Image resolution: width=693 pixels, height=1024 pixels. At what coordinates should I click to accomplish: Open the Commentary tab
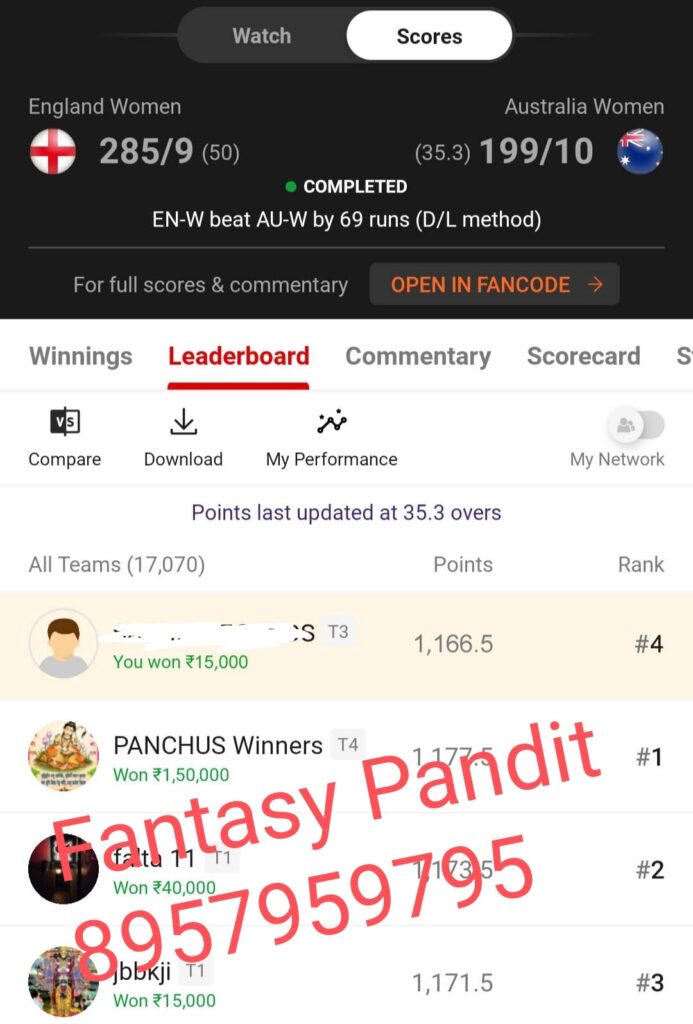(x=418, y=356)
